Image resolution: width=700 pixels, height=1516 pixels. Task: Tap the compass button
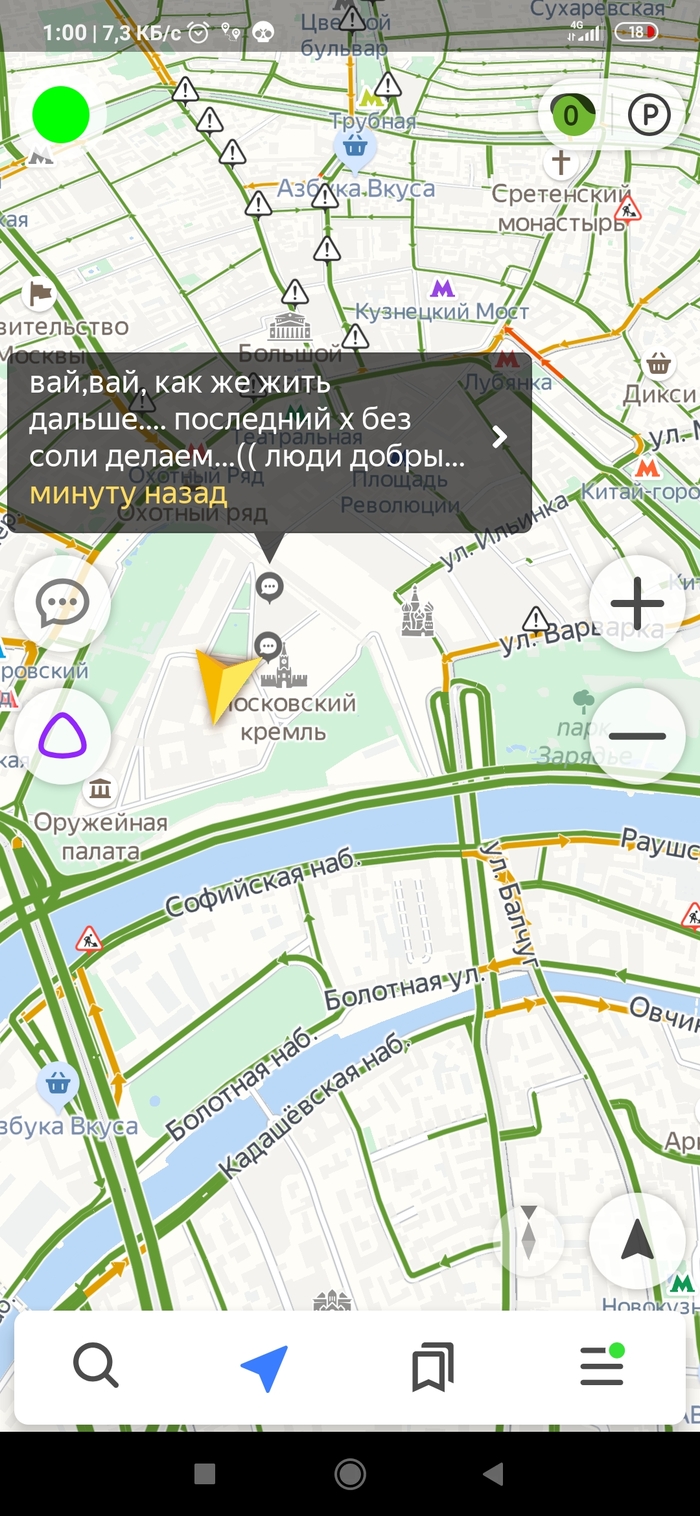tap(529, 1232)
